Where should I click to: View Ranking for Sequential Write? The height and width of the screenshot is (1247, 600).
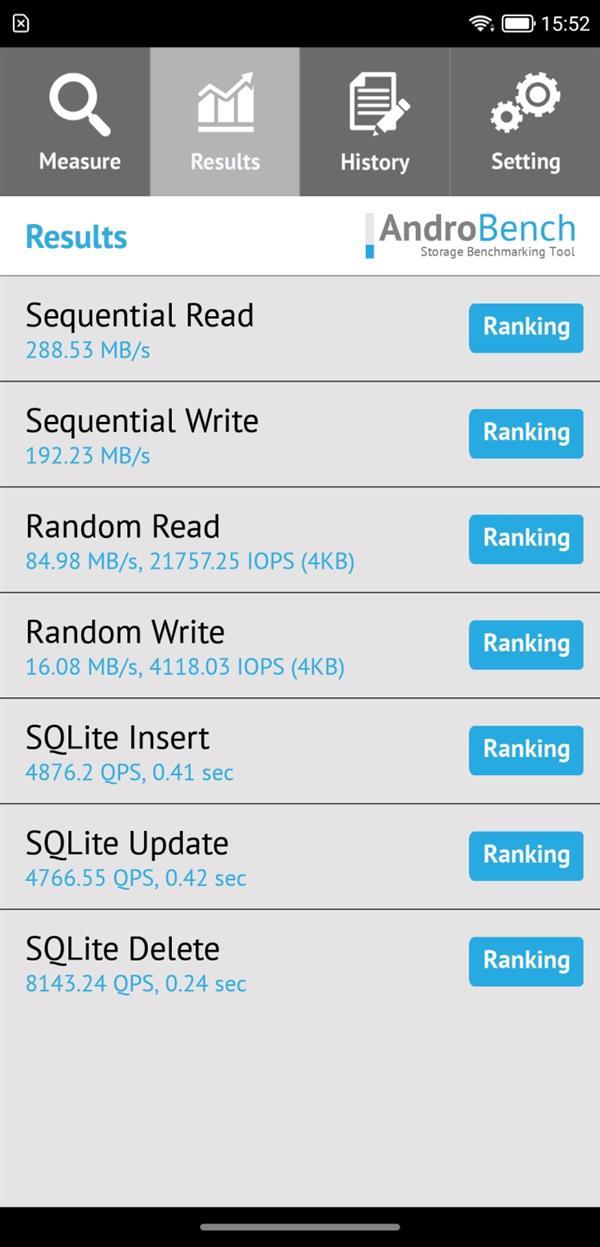coord(526,434)
